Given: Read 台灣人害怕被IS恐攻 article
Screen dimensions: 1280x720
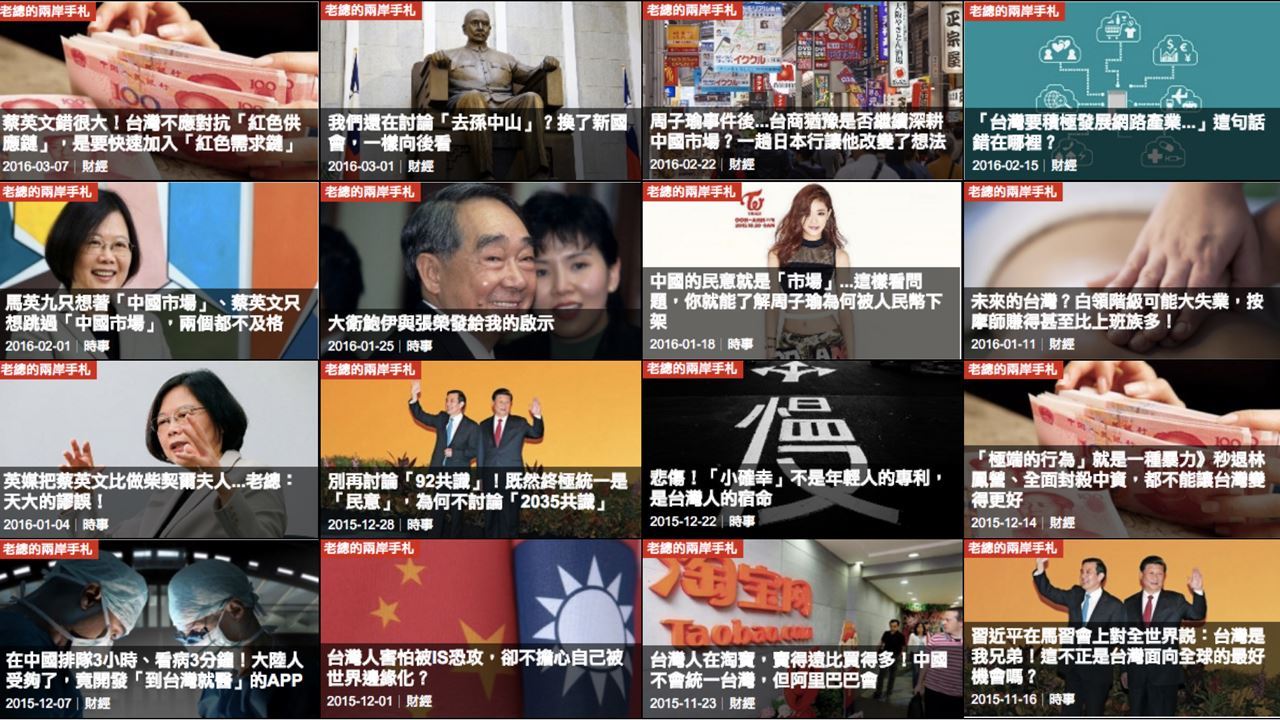Looking at the screenshot, I should point(476,668).
